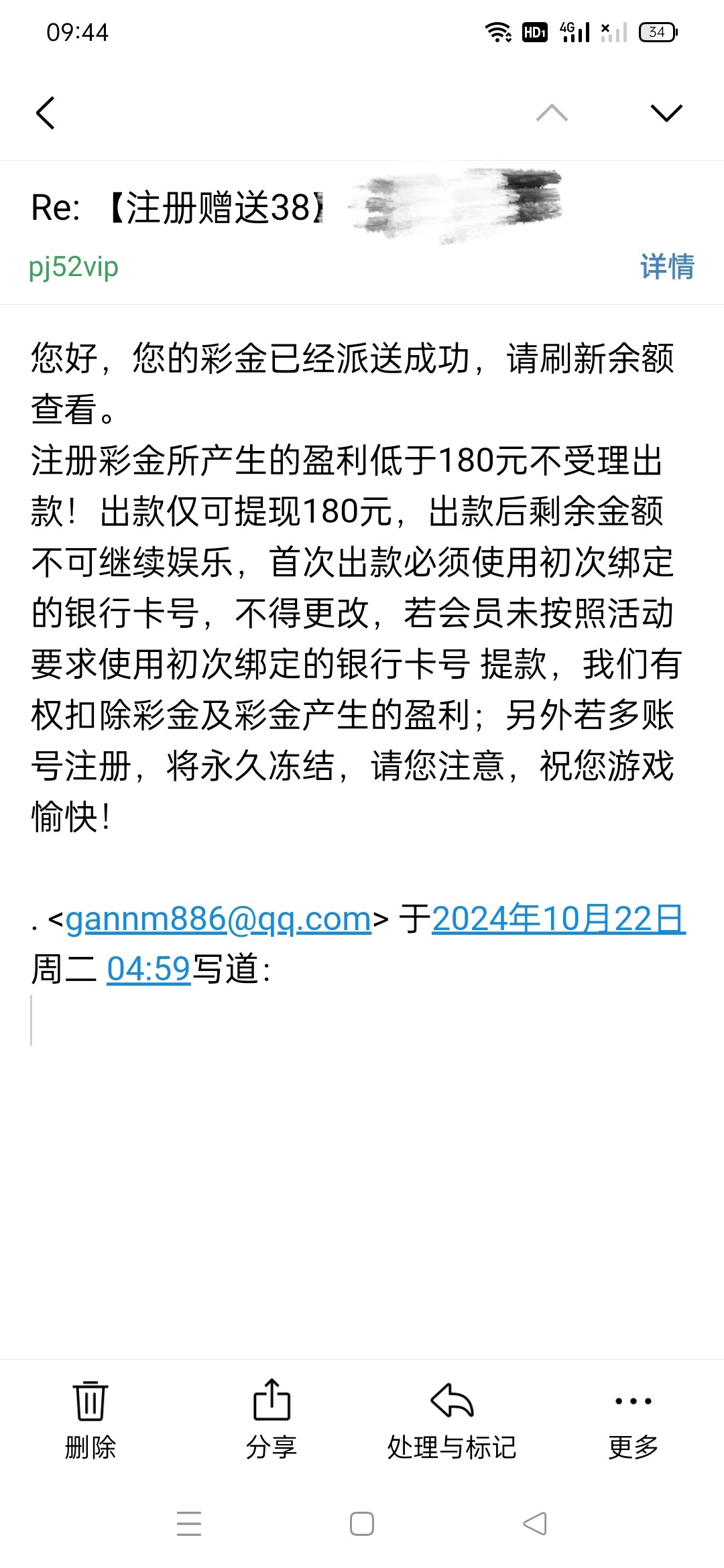Tap the system home button
Viewport: 724px width, 1568px height.
click(362, 1524)
